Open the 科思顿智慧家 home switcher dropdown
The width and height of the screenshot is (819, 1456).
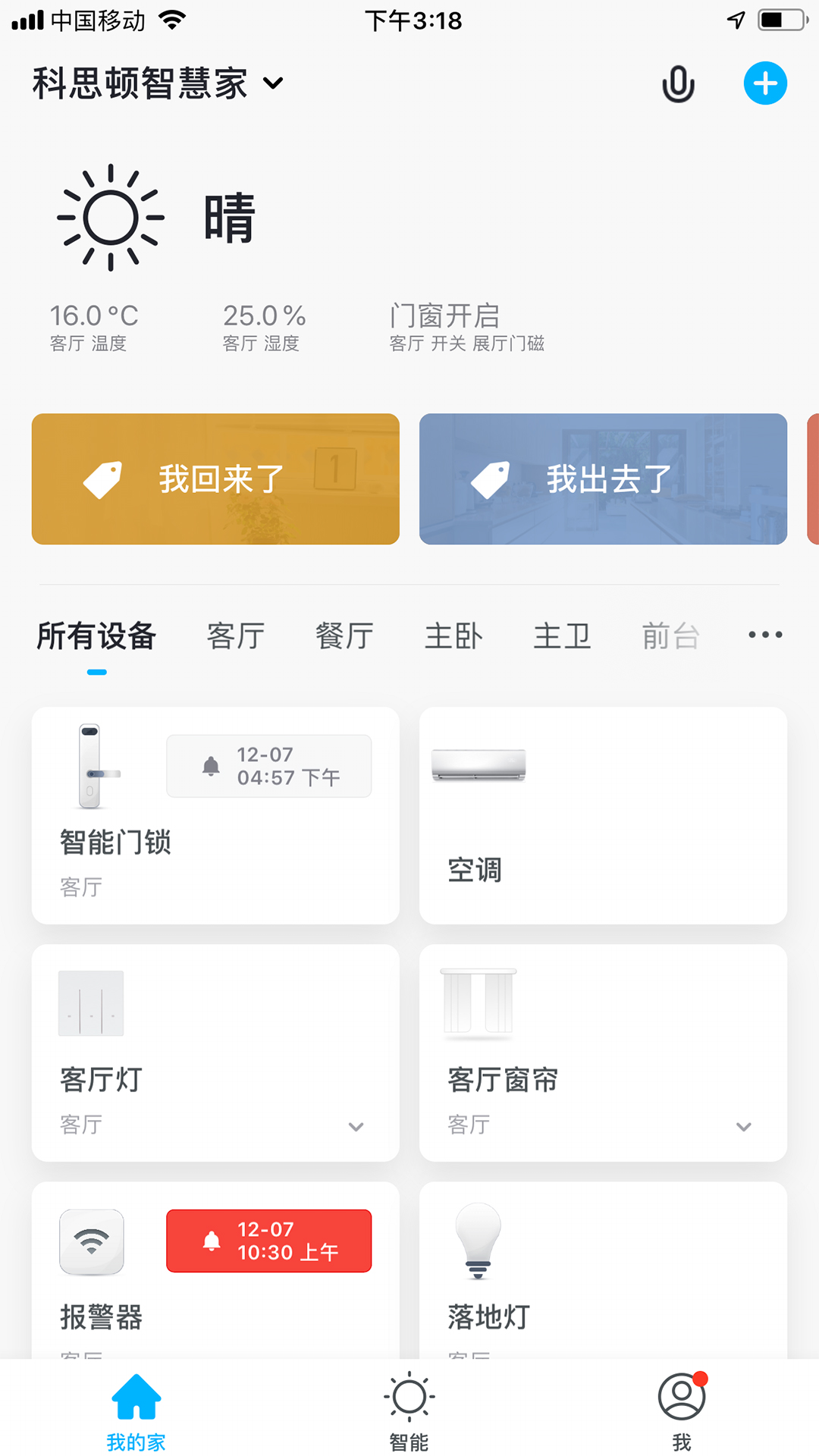273,83
